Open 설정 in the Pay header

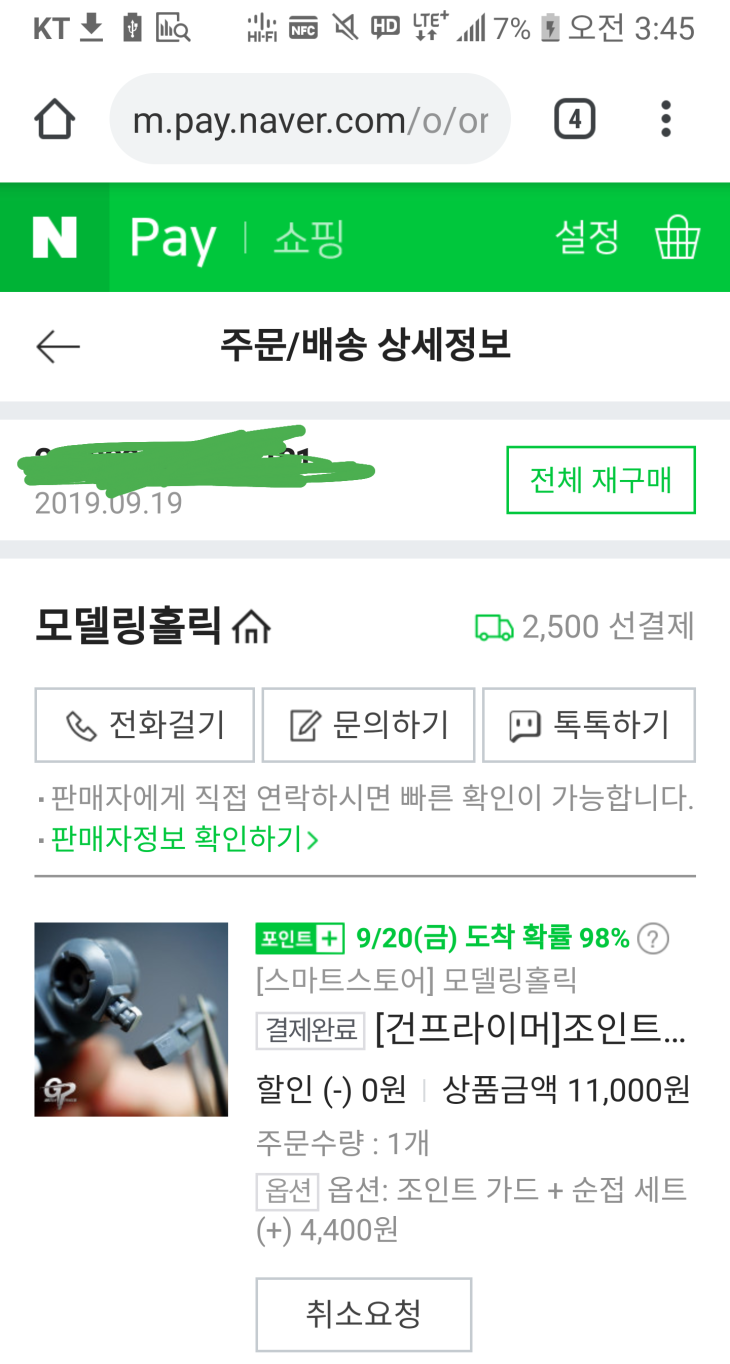(587, 239)
